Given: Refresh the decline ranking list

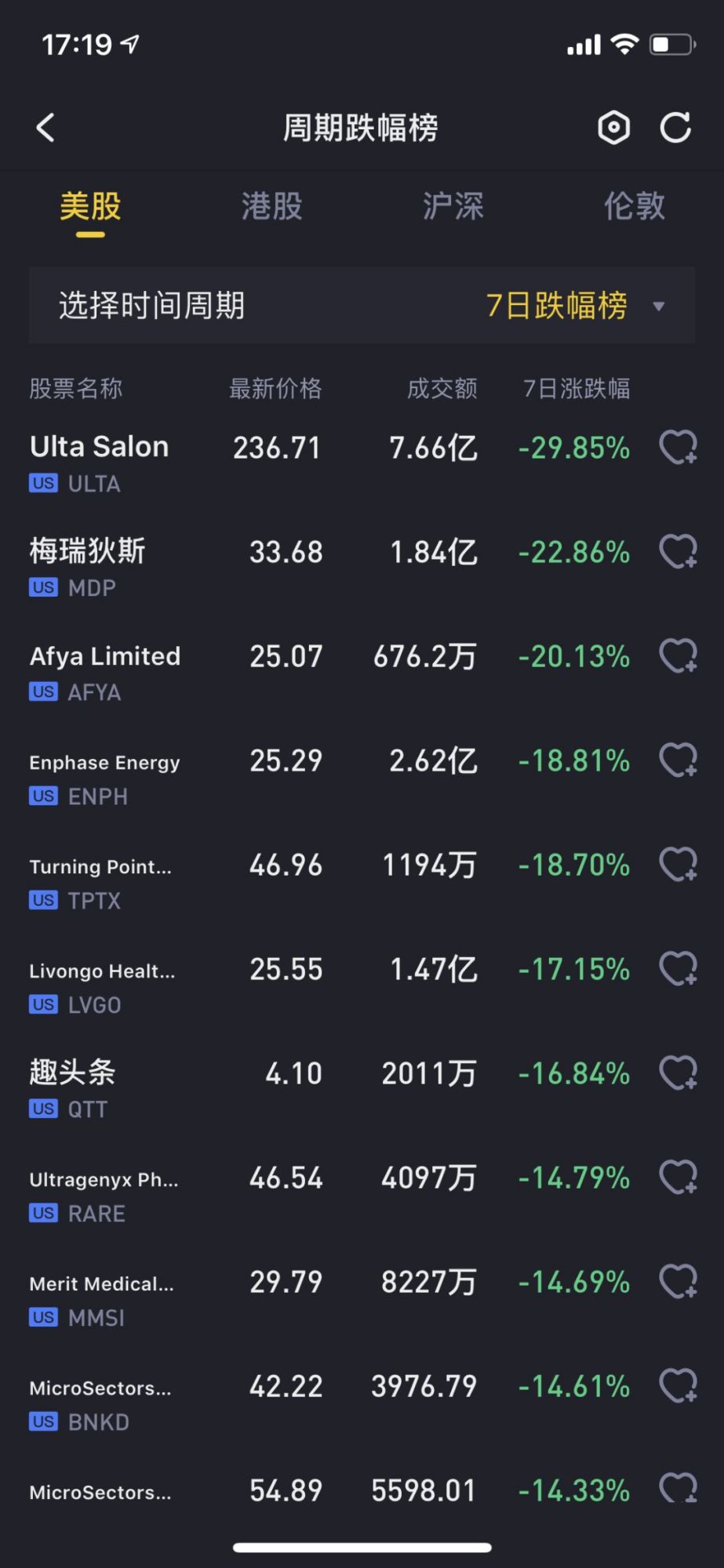Looking at the screenshot, I should click(675, 128).
